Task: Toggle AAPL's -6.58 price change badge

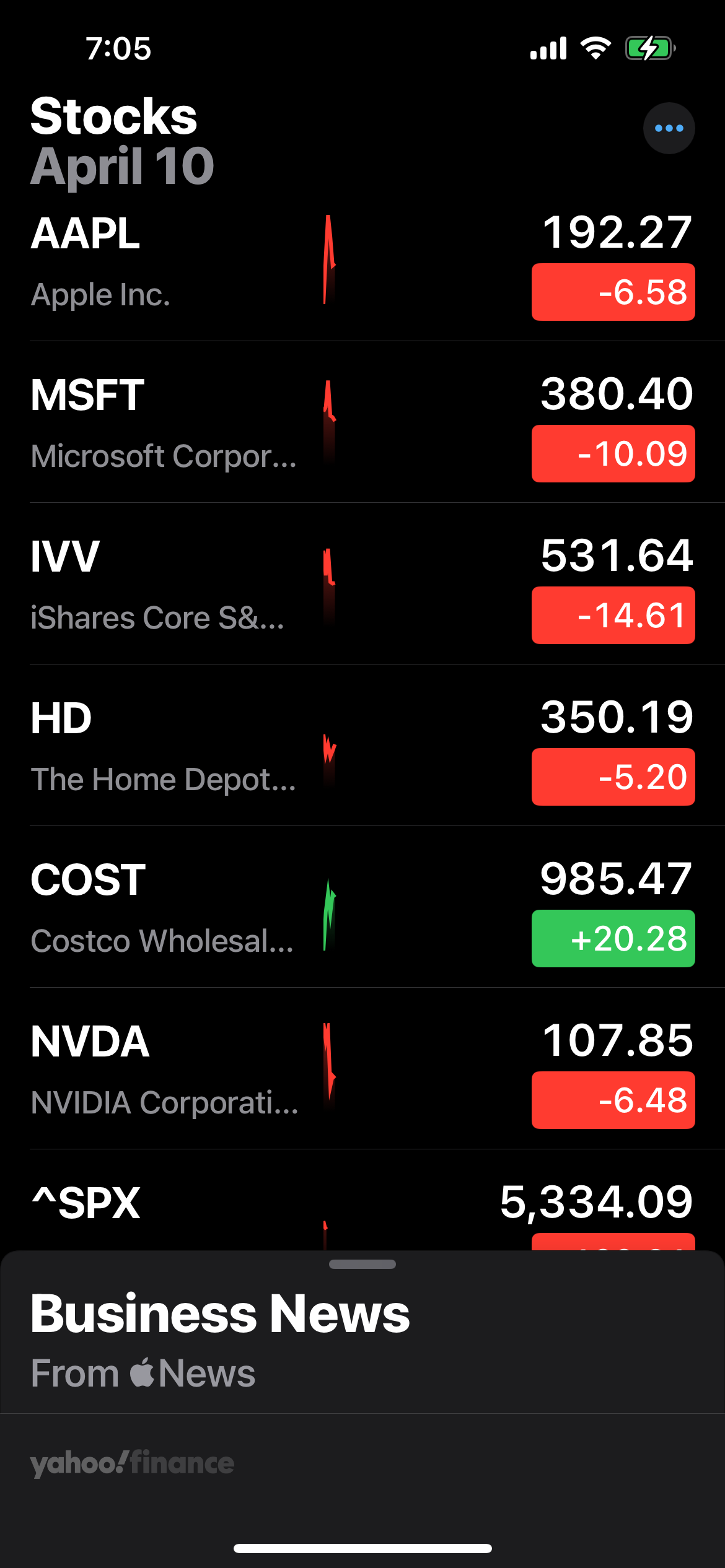Action: coord(613,292)
